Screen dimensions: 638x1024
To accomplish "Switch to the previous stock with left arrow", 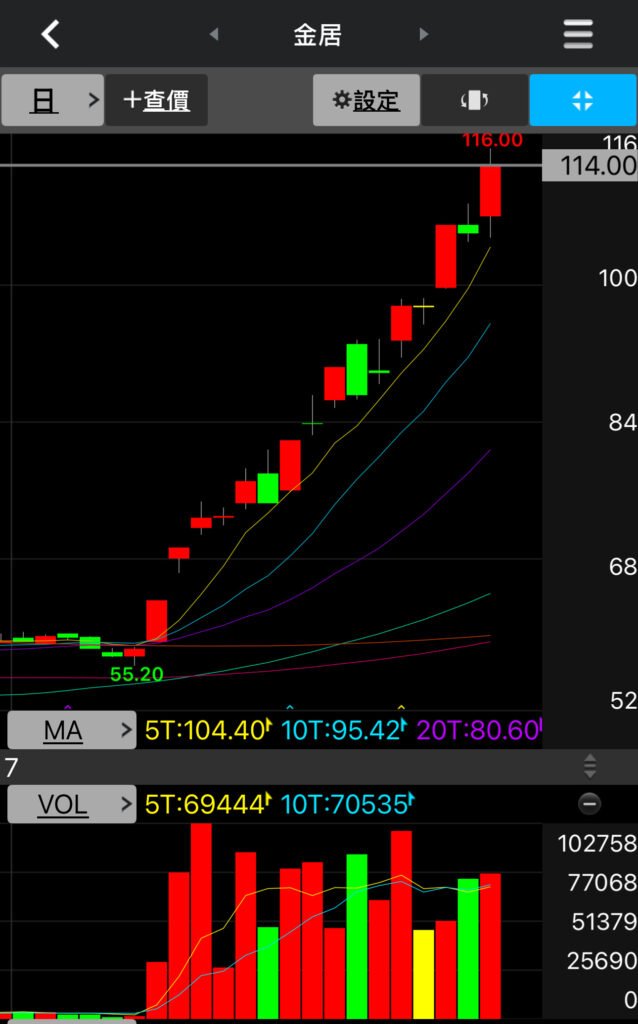I will point(214,34).
